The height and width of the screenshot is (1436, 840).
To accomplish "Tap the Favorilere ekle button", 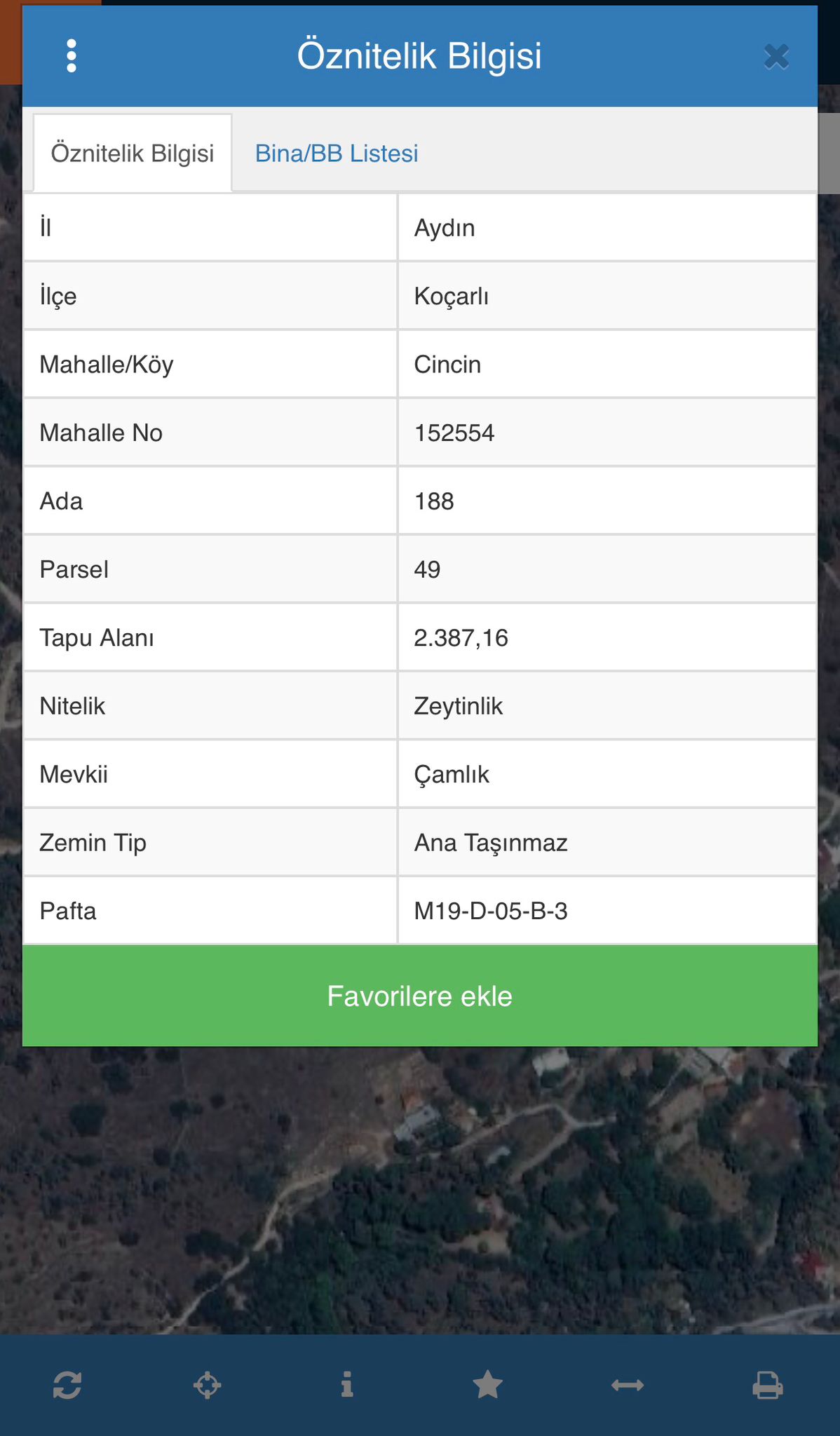I will pyautogui.click(x=420, y=996).
